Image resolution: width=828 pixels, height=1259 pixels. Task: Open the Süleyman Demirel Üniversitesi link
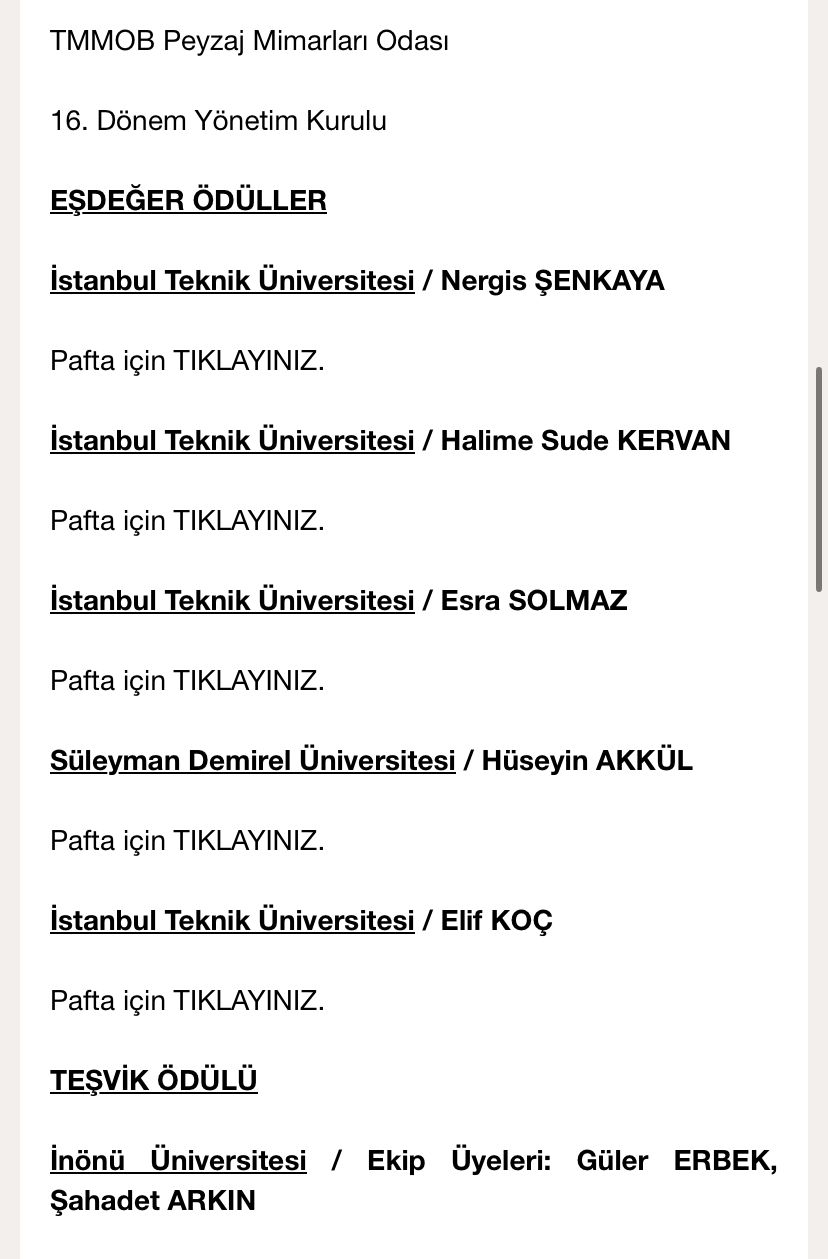click(x=252, y=761)
